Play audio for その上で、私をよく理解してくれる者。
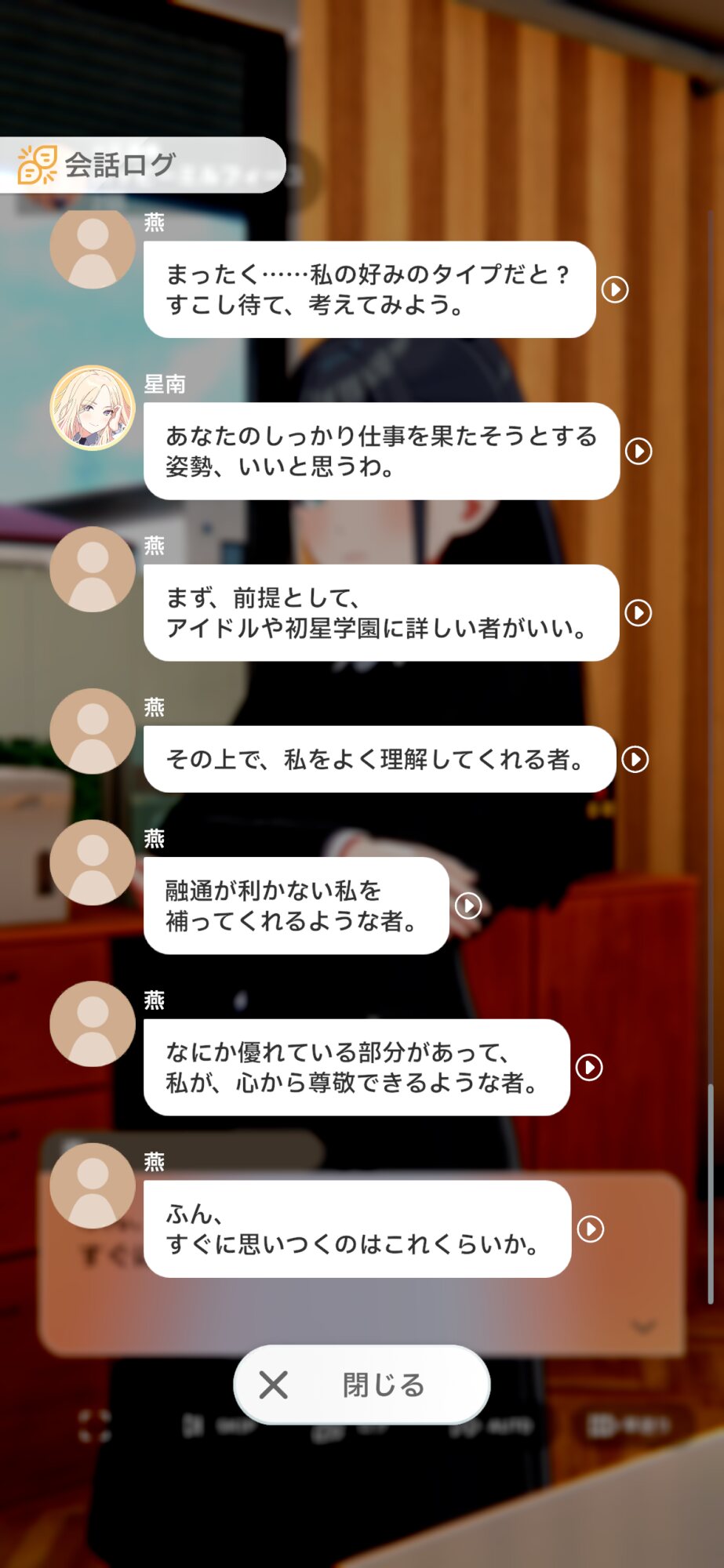724x1568 pixels. (635, 759)
